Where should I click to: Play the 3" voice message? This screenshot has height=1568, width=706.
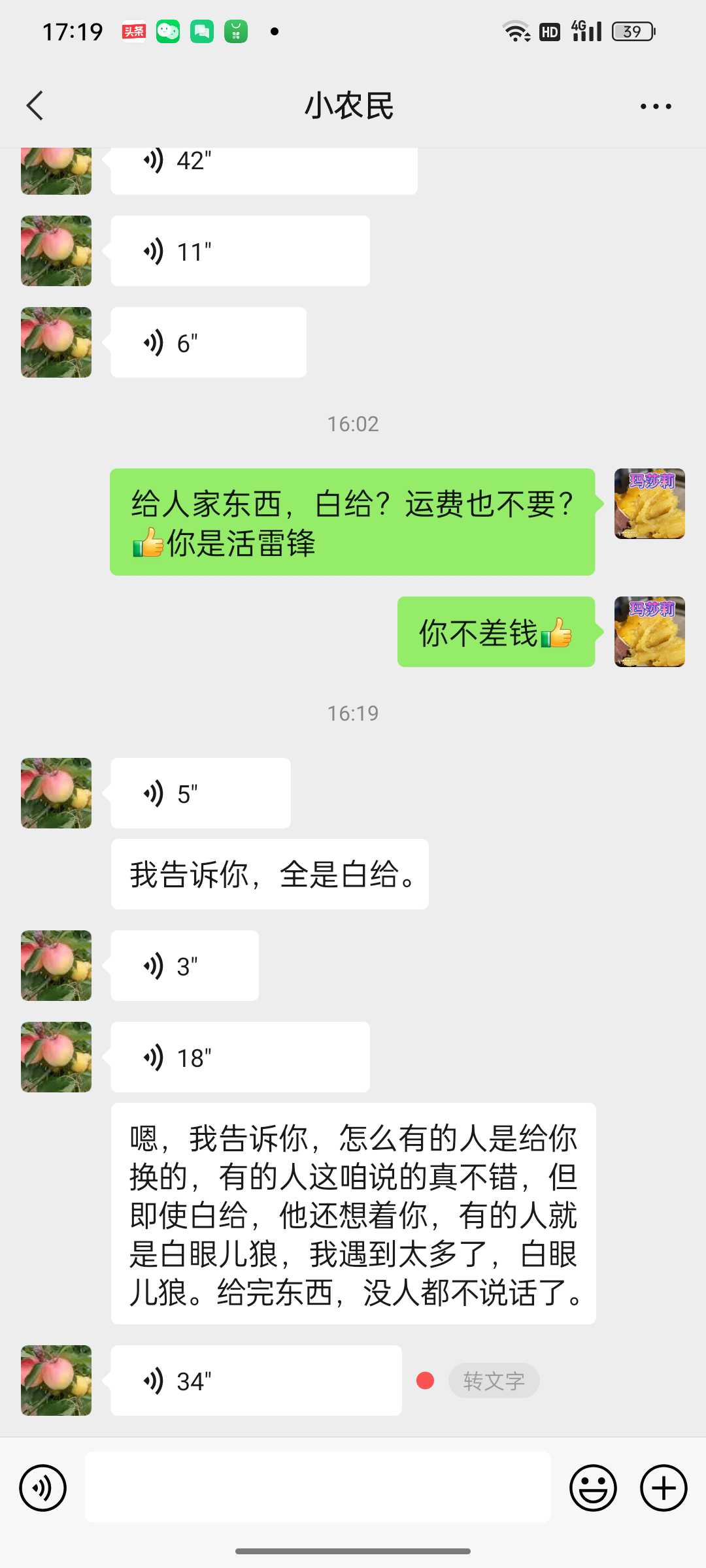(x=185, y=966)
